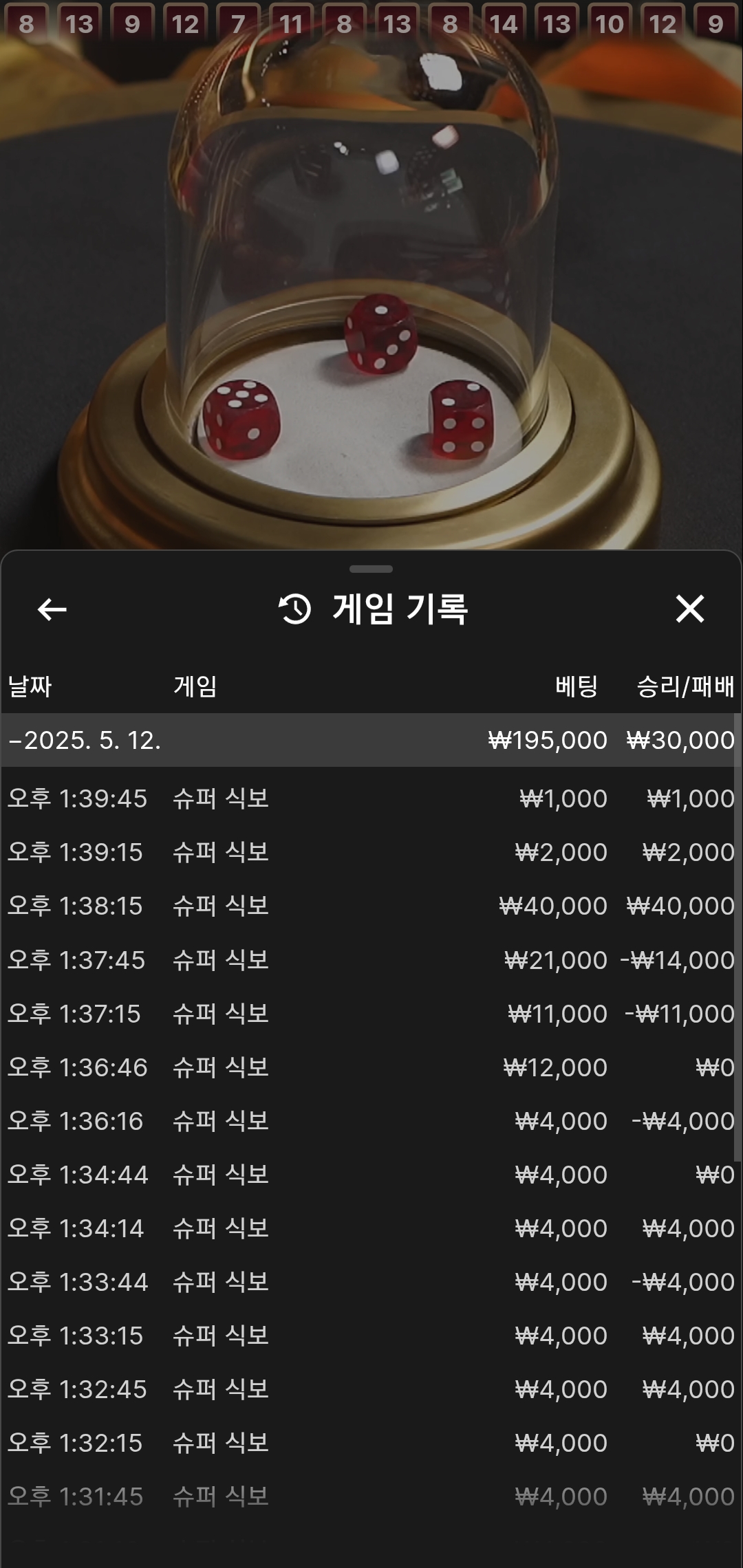This screenshot has width=743, height=1568.
Task: View the 오후 1:37:45 round with ₩21,000 bet
Action: pyautogui.click(x=370, y=959)
